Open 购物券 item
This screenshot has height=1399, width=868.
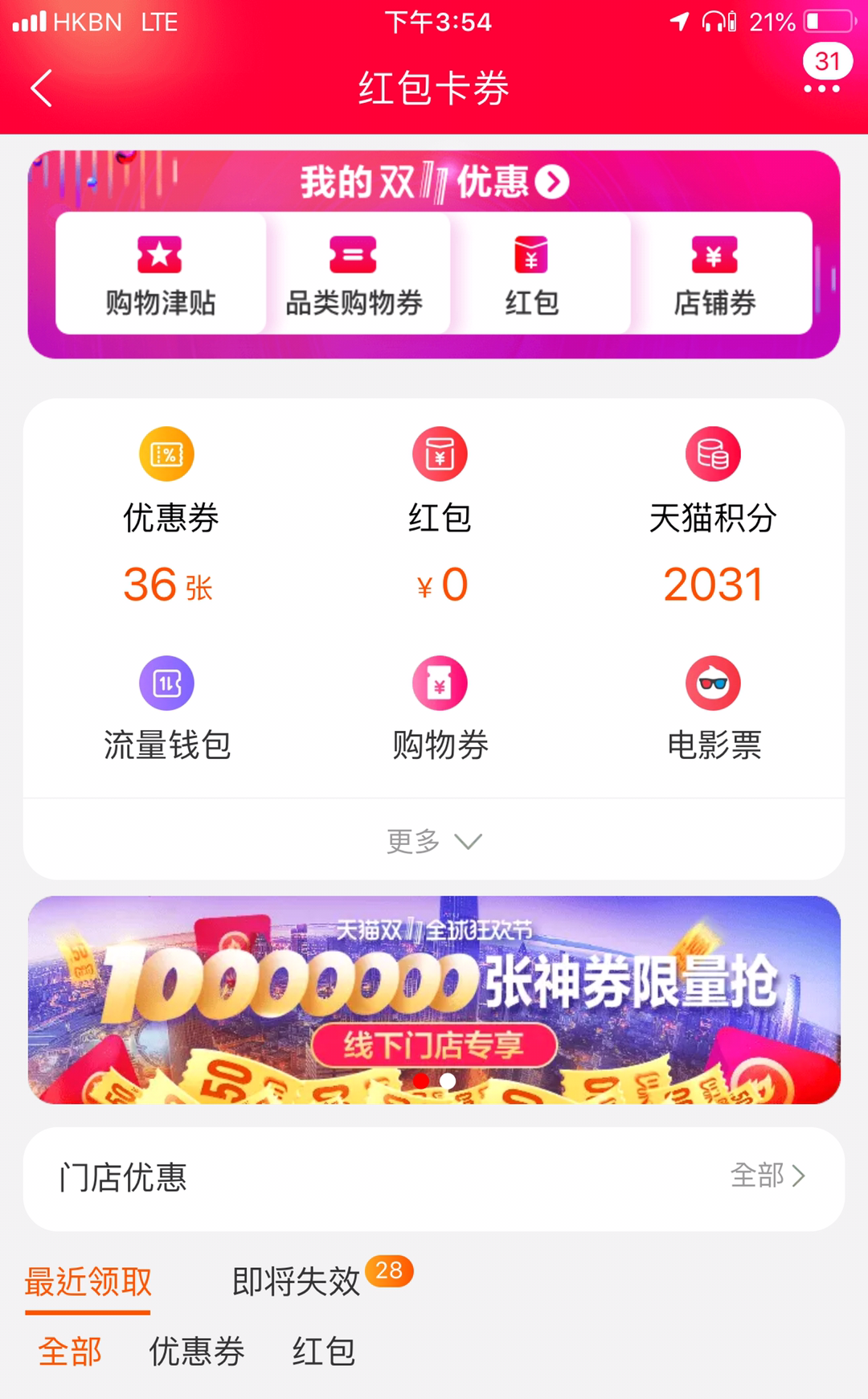pyautogui.click(x=440, y=709)
